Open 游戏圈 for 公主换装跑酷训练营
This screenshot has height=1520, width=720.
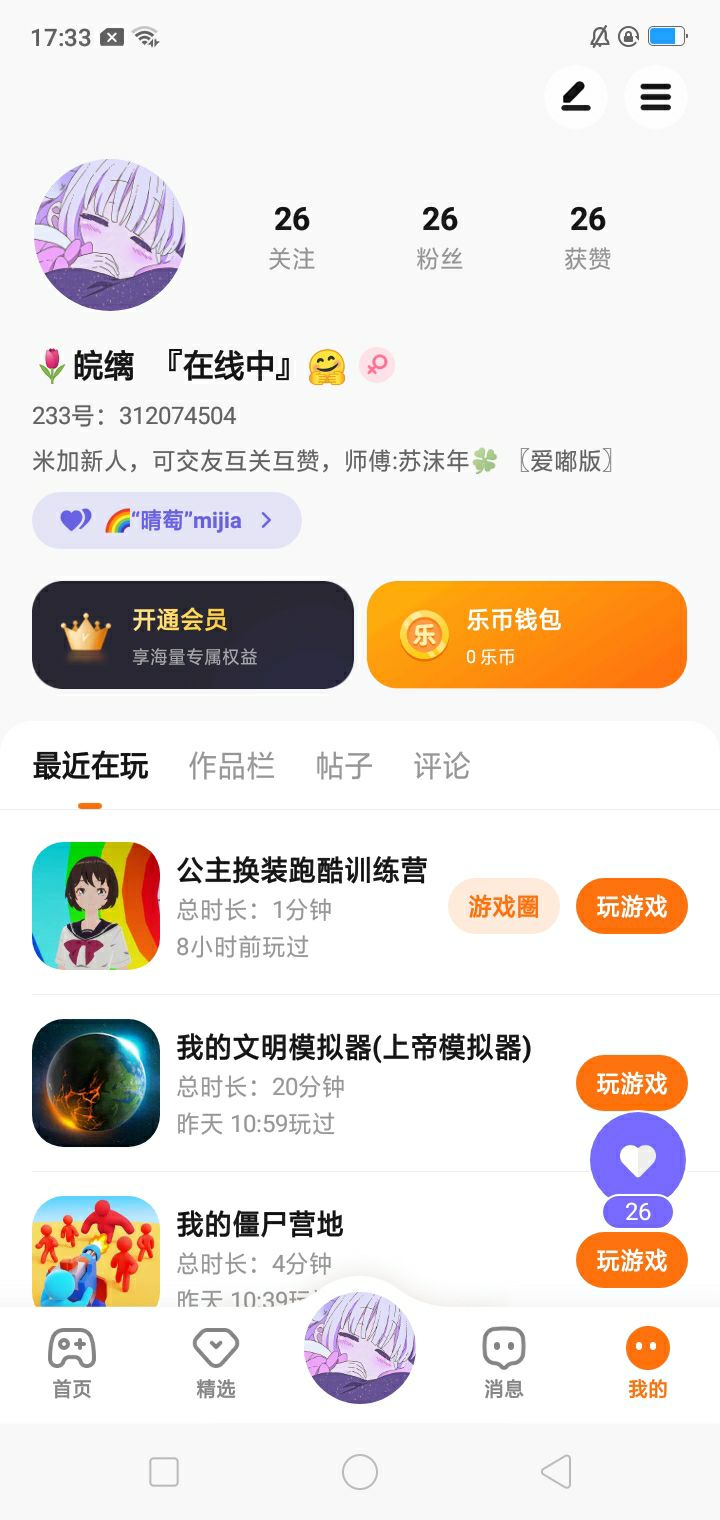click(503, 906)
